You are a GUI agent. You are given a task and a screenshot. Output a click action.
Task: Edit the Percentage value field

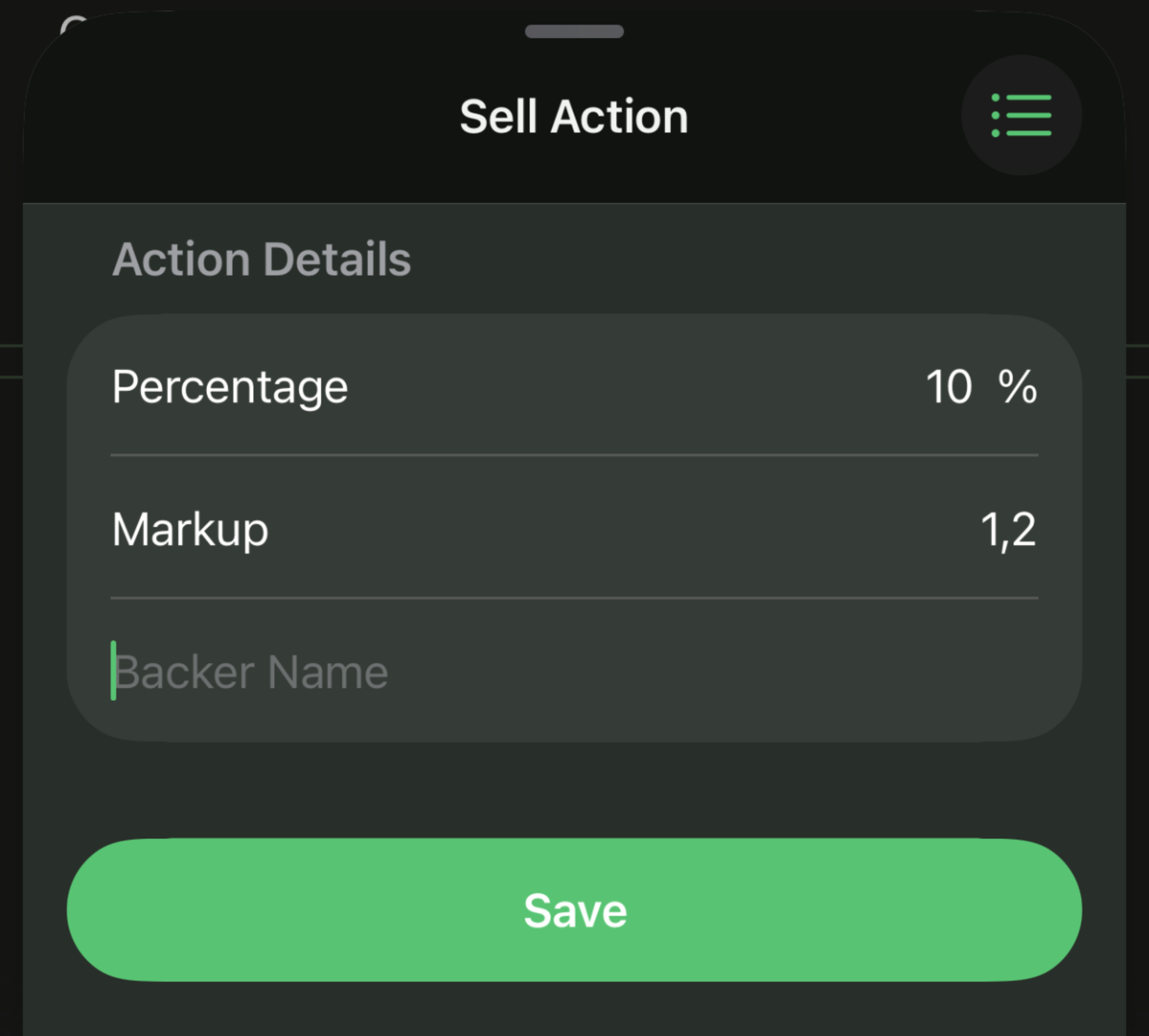pyautogui.click(x=948, y=387)
